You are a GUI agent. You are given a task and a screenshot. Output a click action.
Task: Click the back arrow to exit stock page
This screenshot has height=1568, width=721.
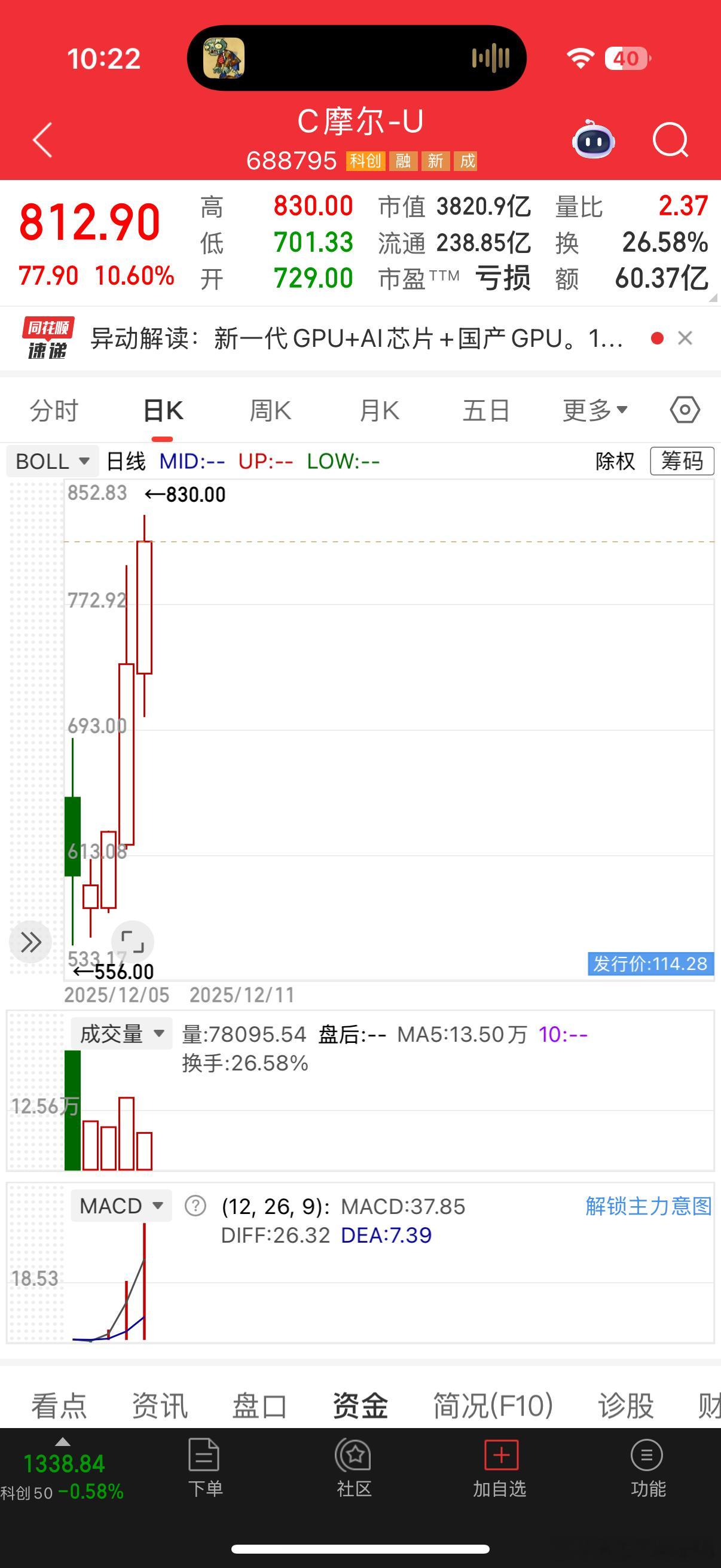click(41, 140)
